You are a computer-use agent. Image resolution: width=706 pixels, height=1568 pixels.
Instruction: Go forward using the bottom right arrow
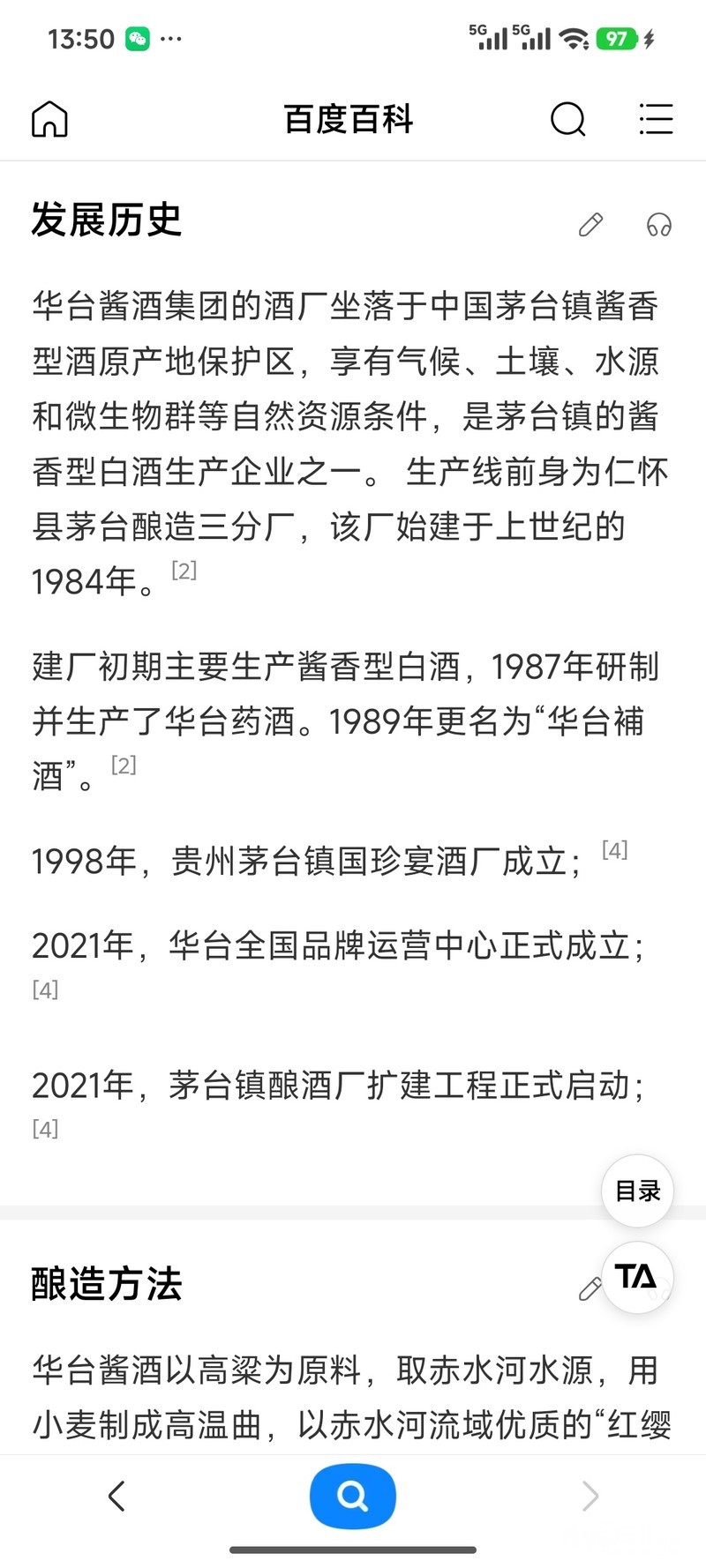point(590,1496)
